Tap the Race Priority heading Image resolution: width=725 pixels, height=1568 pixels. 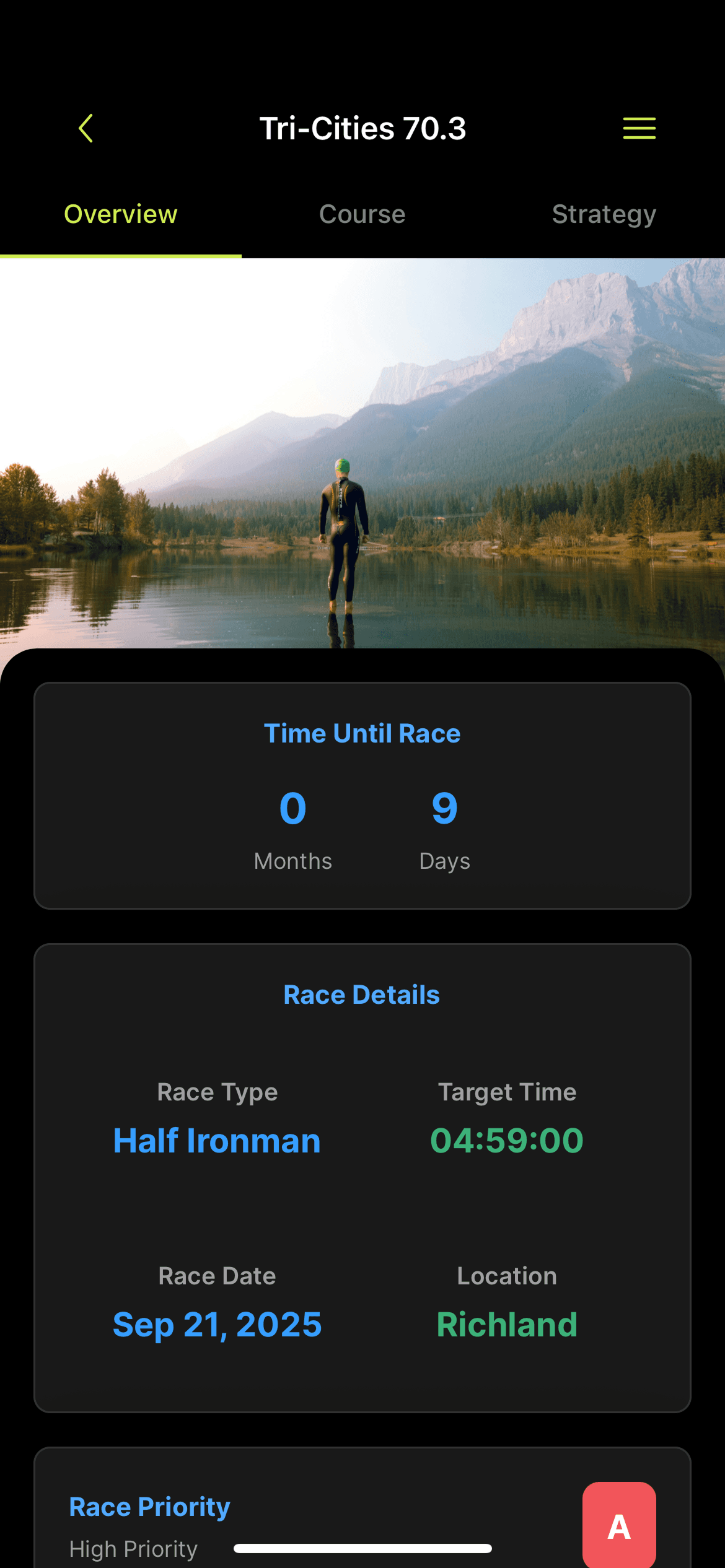coord(149,1507)
